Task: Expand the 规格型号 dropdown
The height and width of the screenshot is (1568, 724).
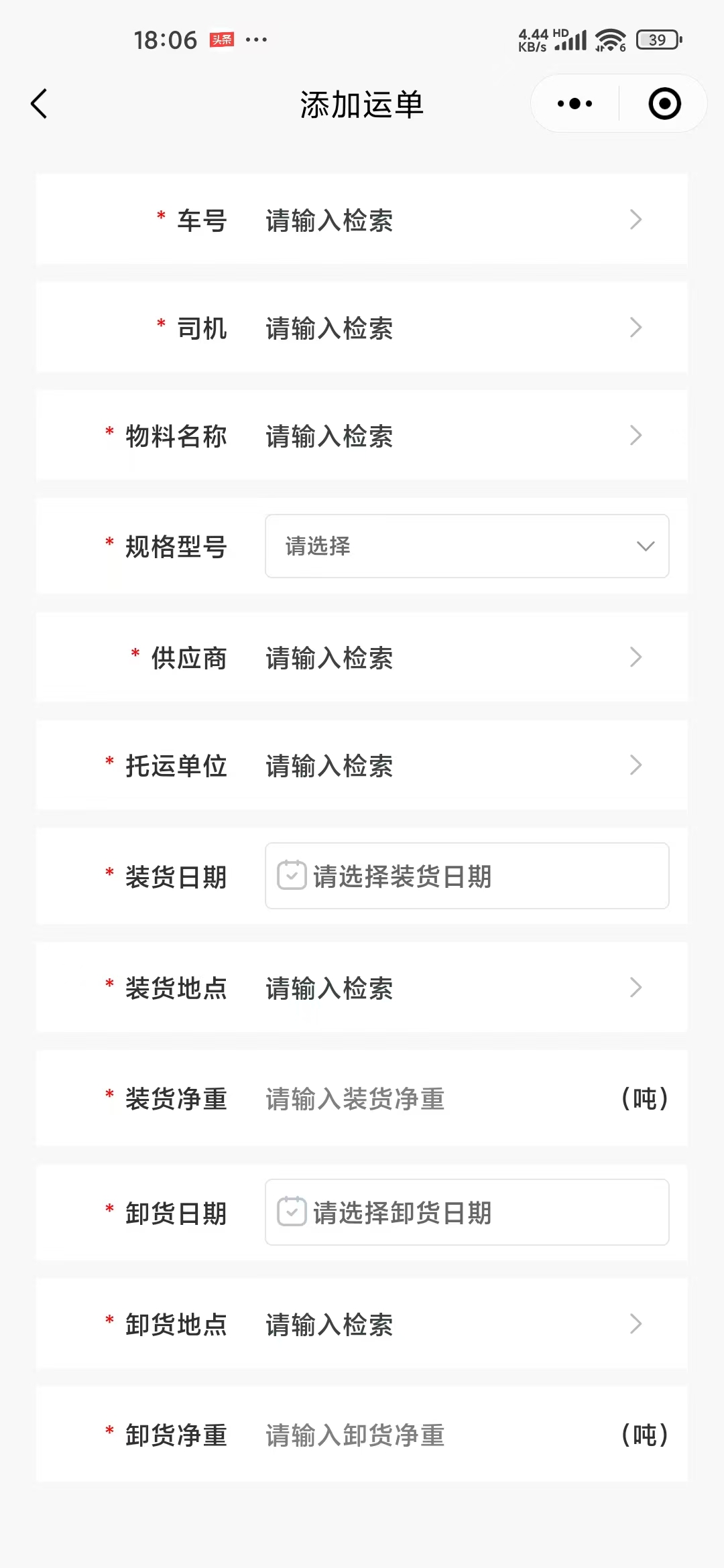Action: 467,546
